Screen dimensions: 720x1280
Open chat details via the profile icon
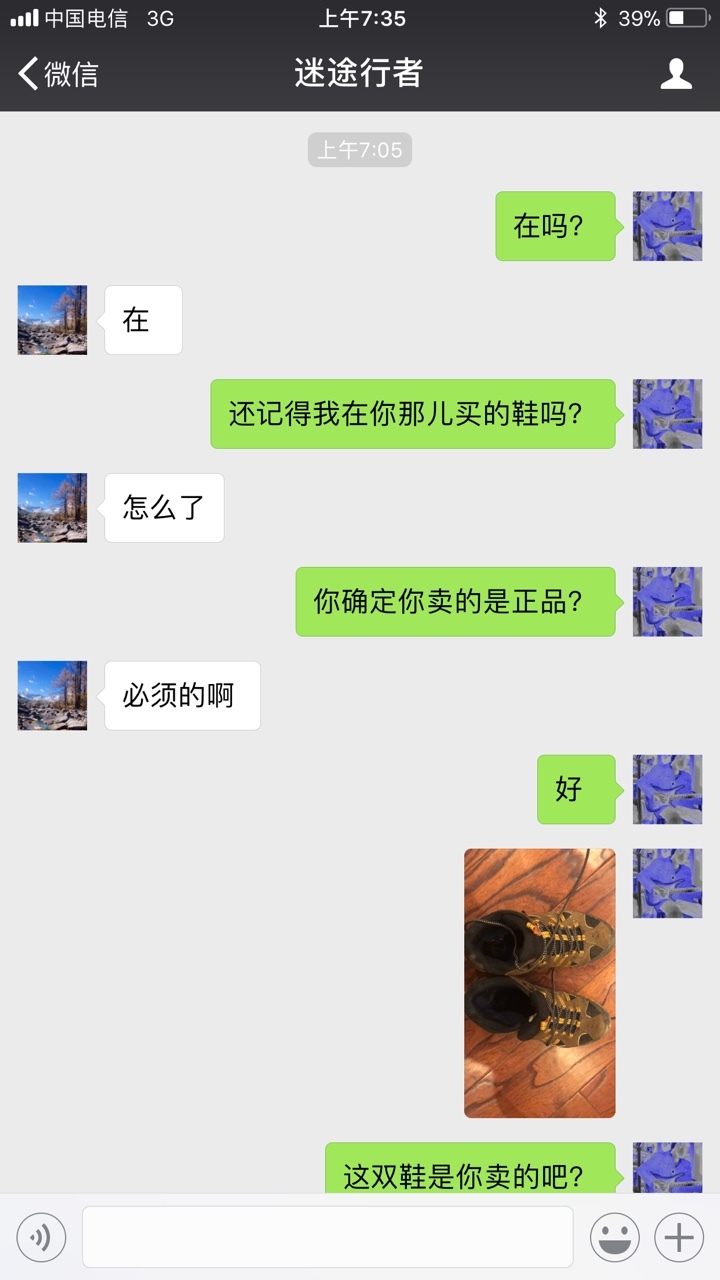point(677,73)
